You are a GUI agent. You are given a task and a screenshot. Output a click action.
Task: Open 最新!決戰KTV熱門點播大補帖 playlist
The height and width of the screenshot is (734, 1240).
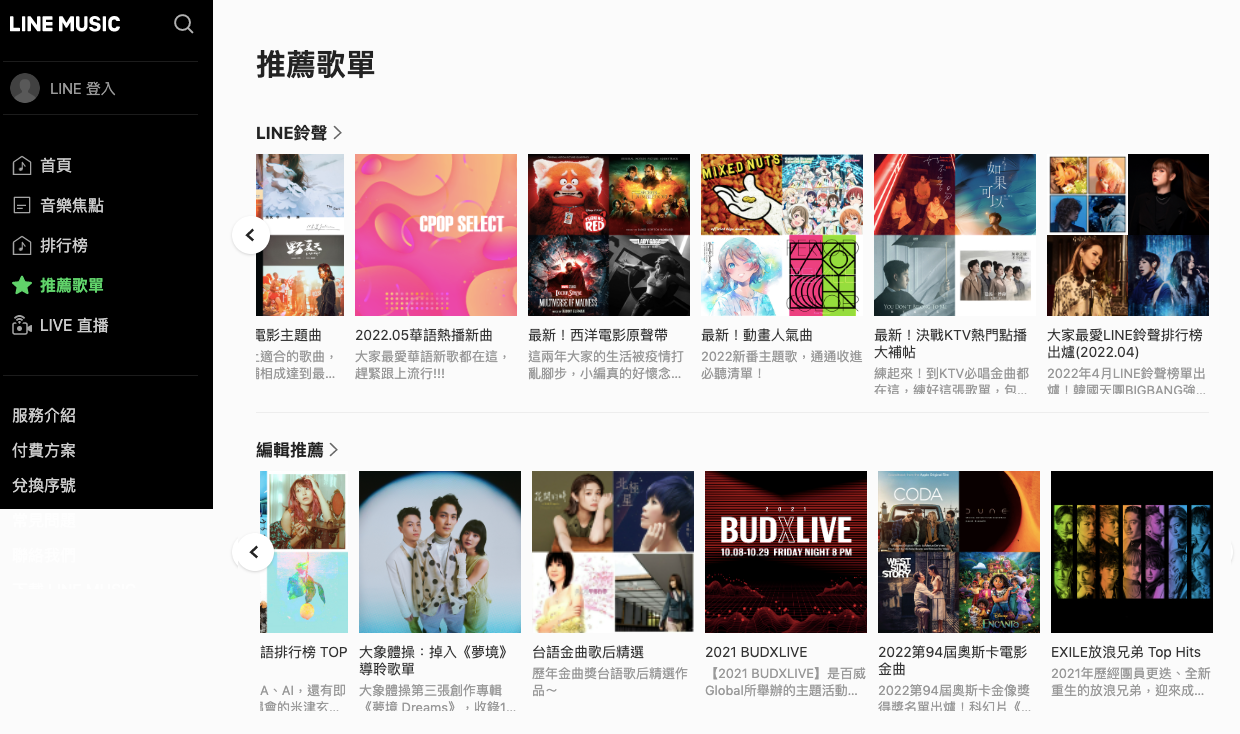tap(955, 235)
